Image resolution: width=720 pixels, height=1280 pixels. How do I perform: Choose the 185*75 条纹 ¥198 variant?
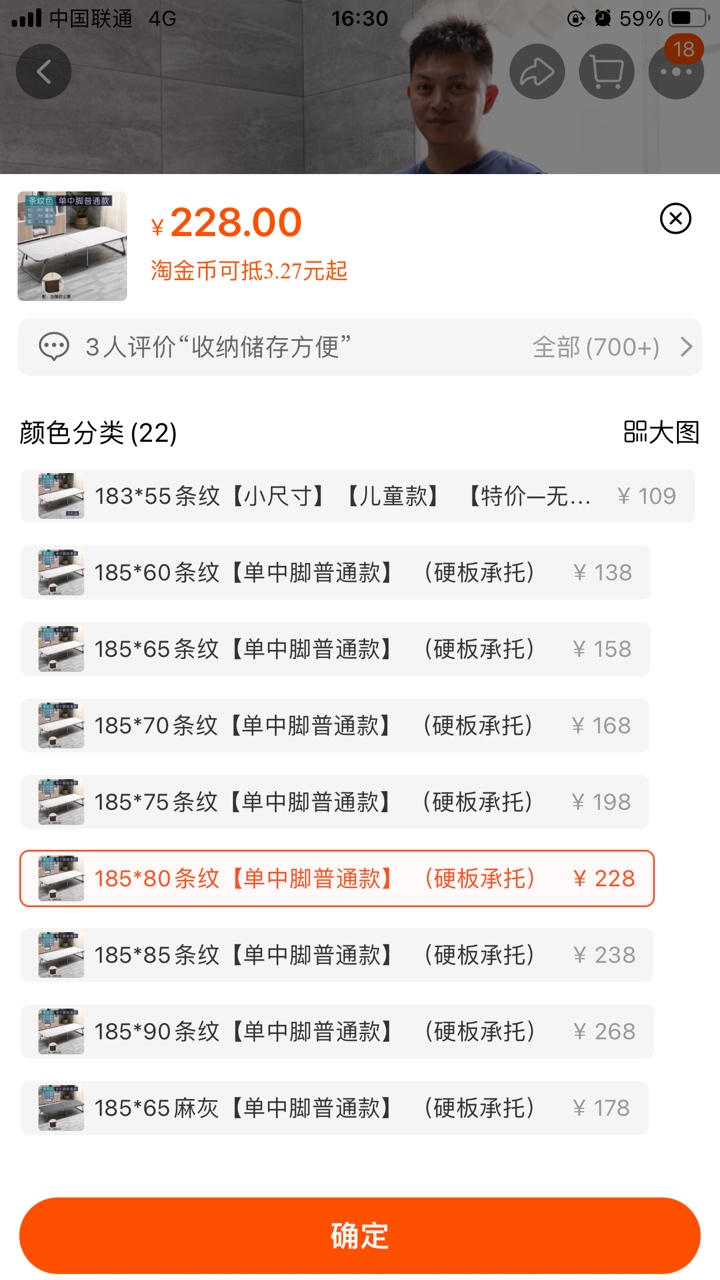click(x=335, y=802)
